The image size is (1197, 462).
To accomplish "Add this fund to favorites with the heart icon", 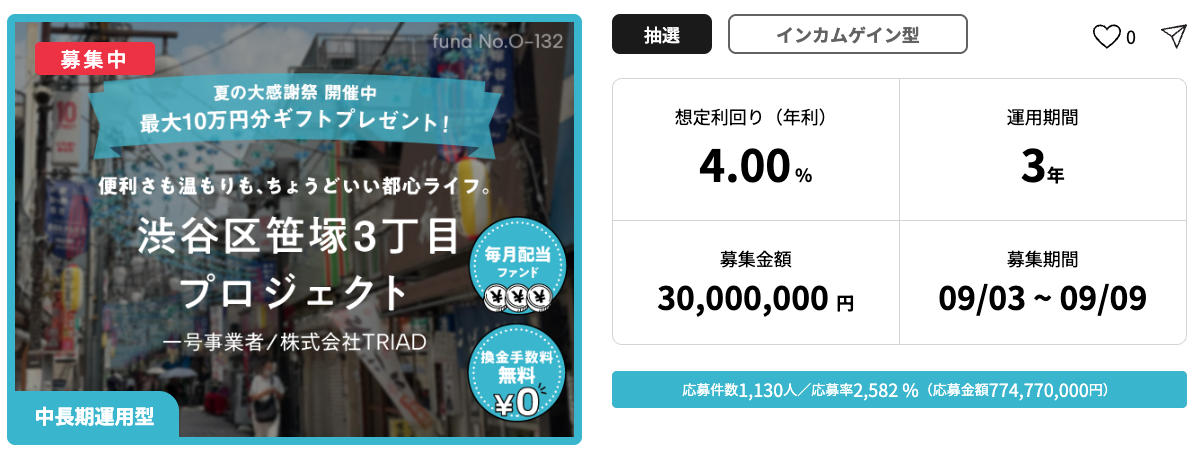I will coord(1105,37).
